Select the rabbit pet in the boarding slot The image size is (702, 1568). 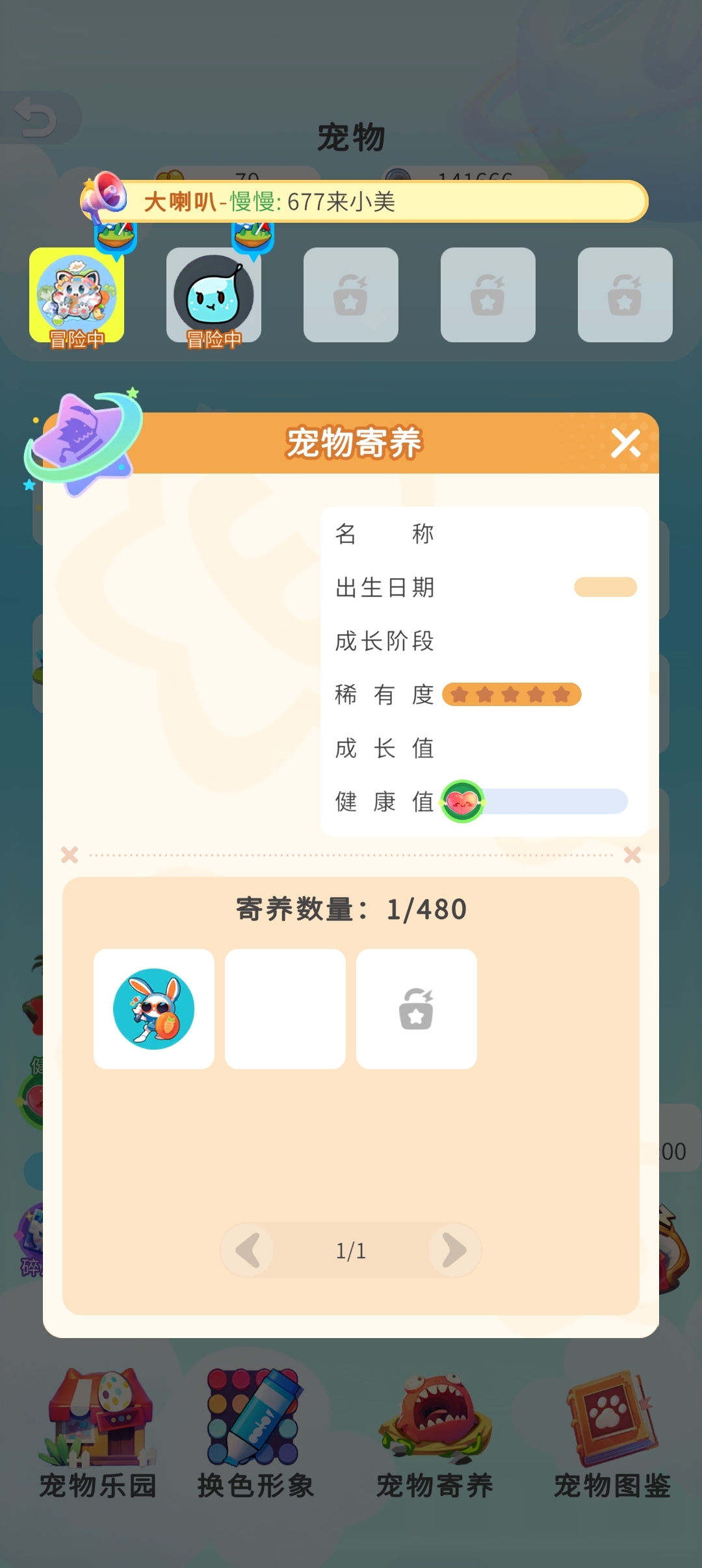coord(154,1009)
